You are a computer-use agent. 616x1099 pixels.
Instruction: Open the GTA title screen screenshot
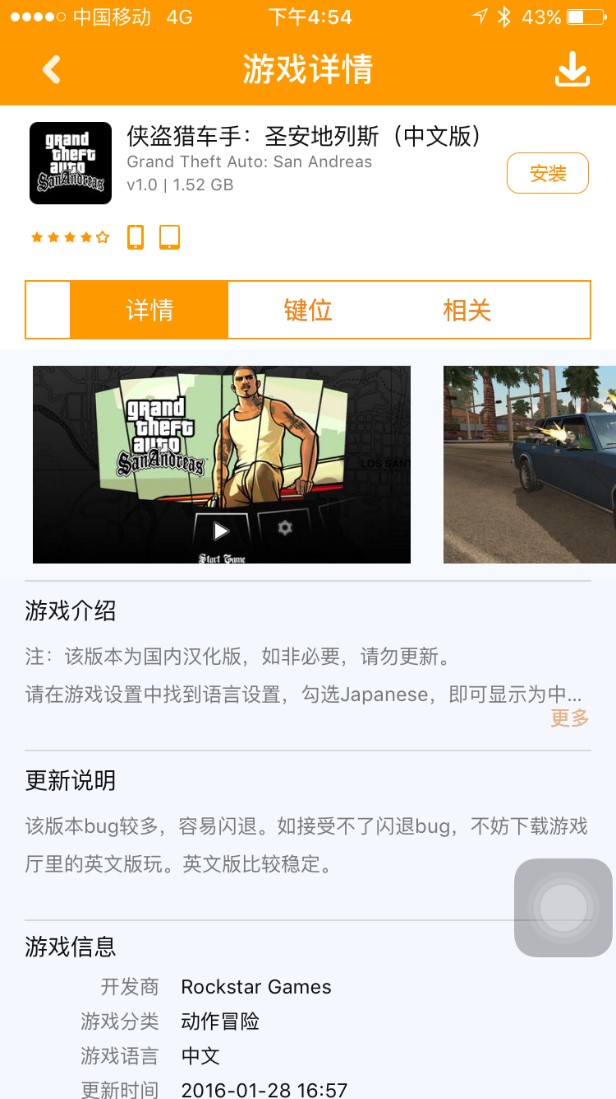click(222, 464)
